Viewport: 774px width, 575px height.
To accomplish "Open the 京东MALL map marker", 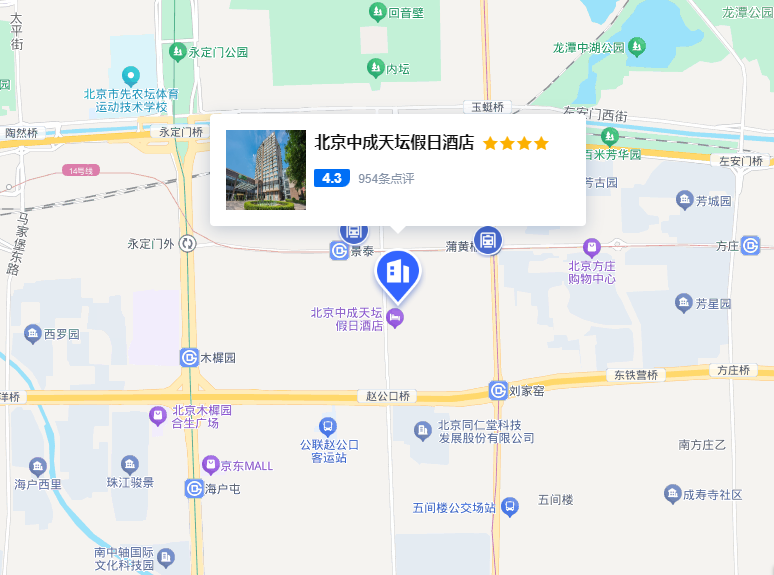I will pos(210,464).
